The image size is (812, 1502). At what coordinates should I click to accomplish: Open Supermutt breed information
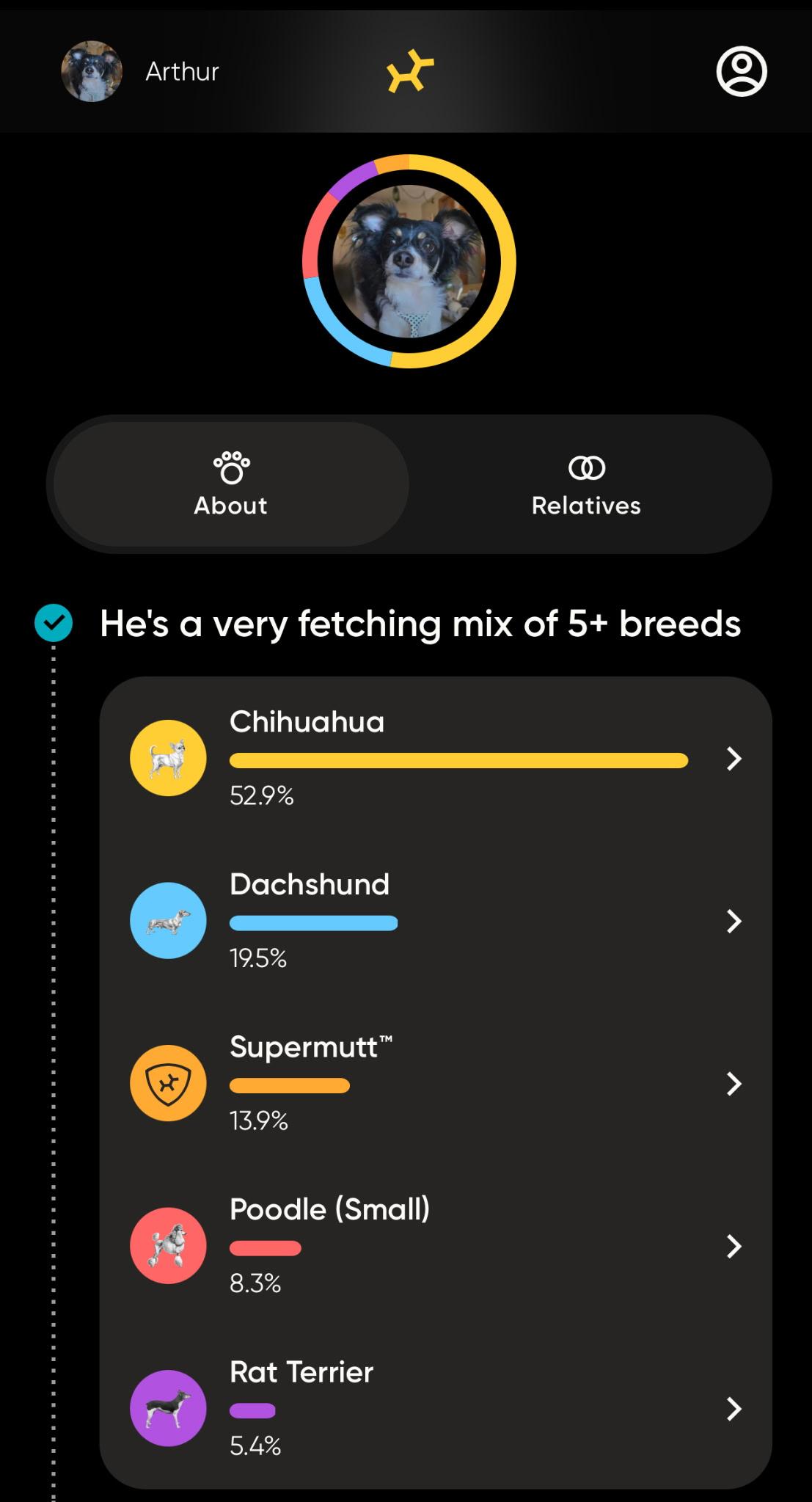tap(436, 1083)
